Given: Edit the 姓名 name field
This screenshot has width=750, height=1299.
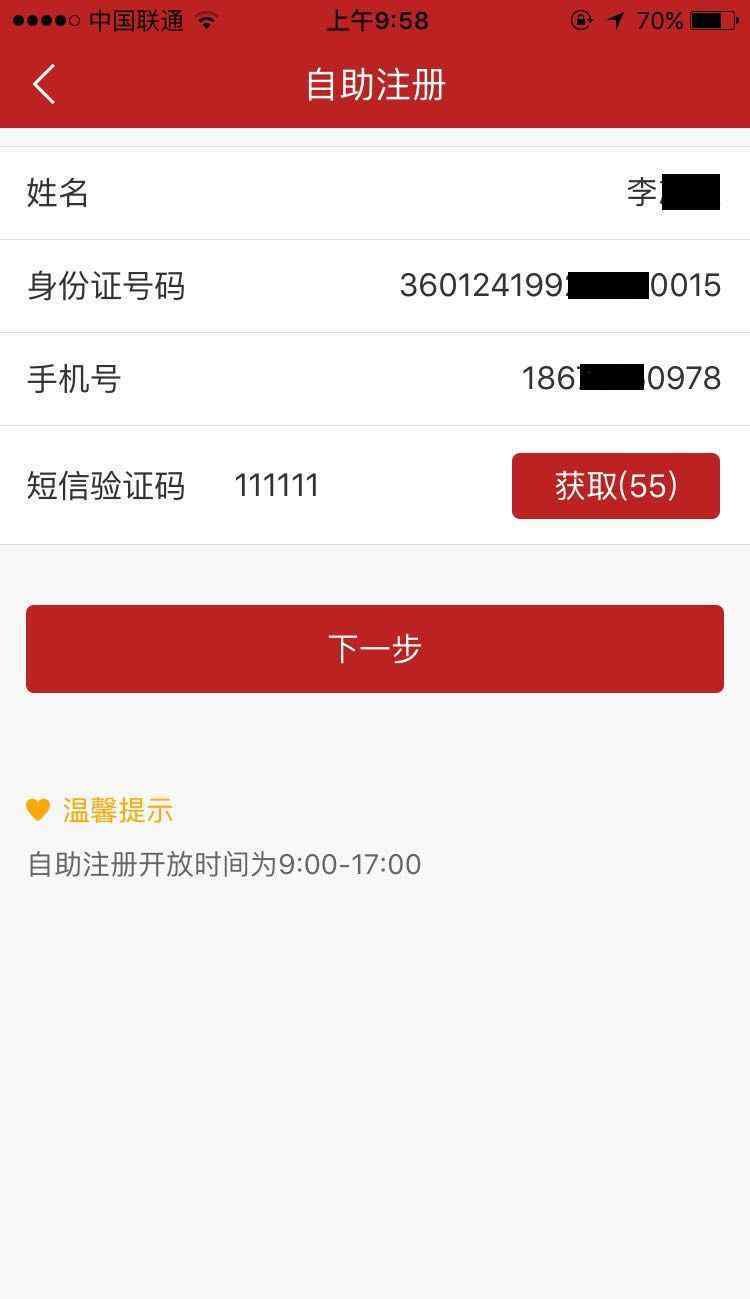Looking at the screenshot, I should click(x=375, y=193).
